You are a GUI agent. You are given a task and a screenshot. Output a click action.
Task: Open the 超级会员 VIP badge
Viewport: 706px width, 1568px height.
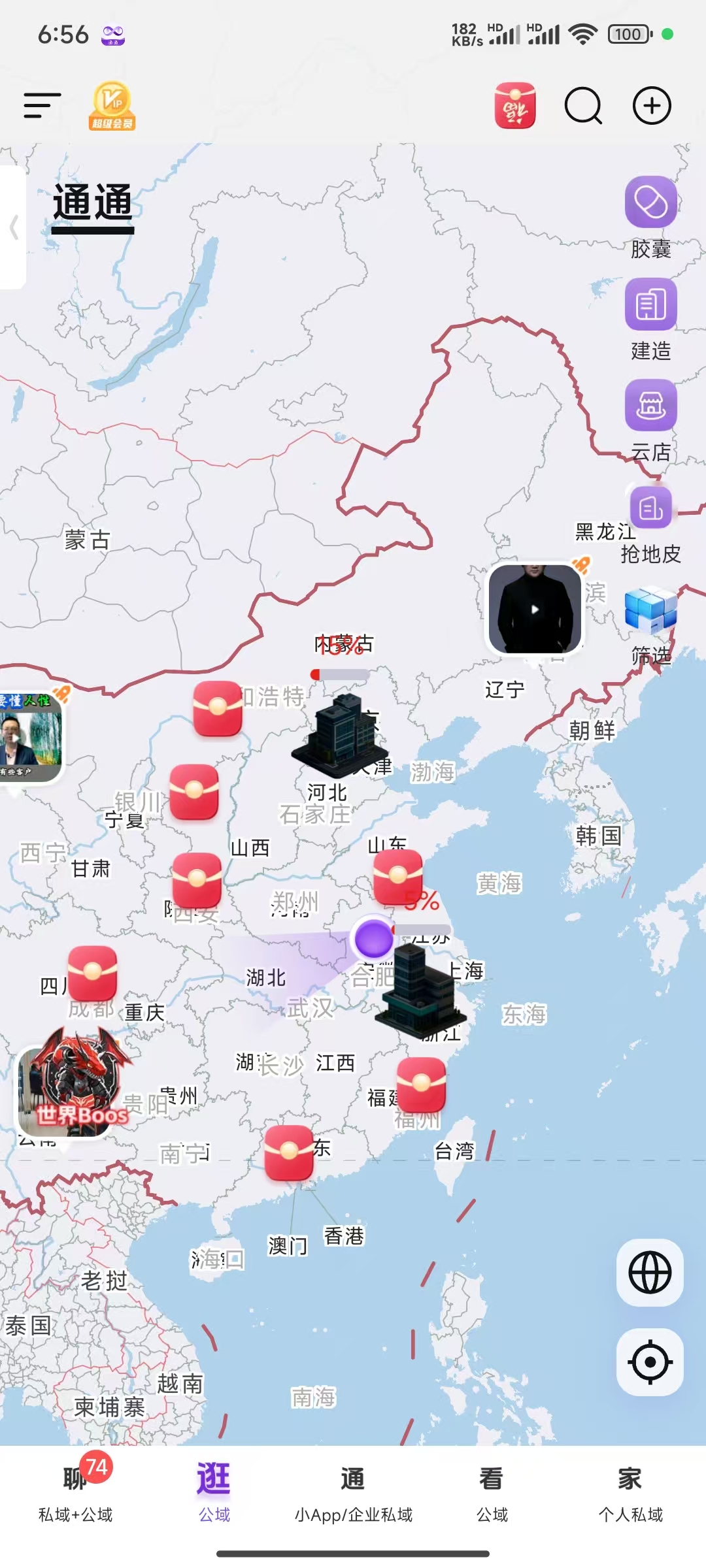112,106
